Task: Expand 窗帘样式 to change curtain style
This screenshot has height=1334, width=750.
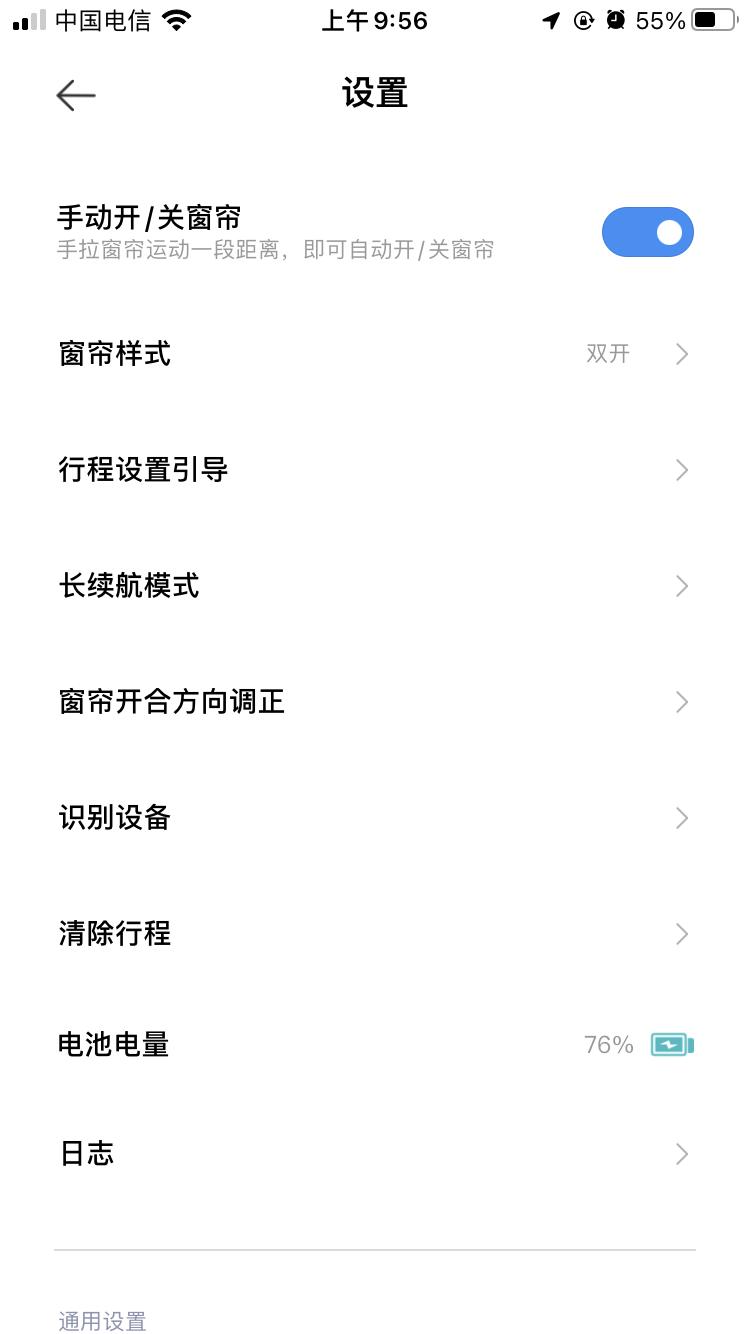Action: coord(681,354)
